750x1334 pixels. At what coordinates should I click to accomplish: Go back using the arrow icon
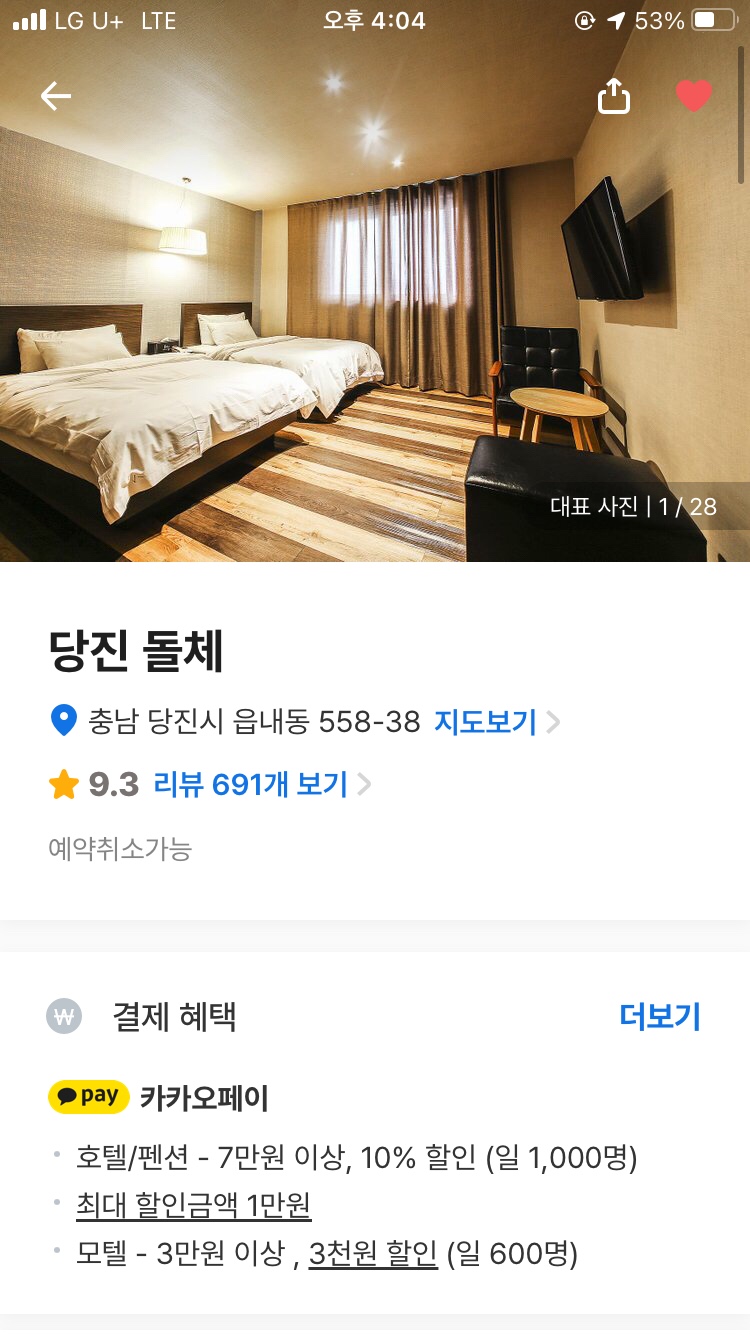pos(56,96)
